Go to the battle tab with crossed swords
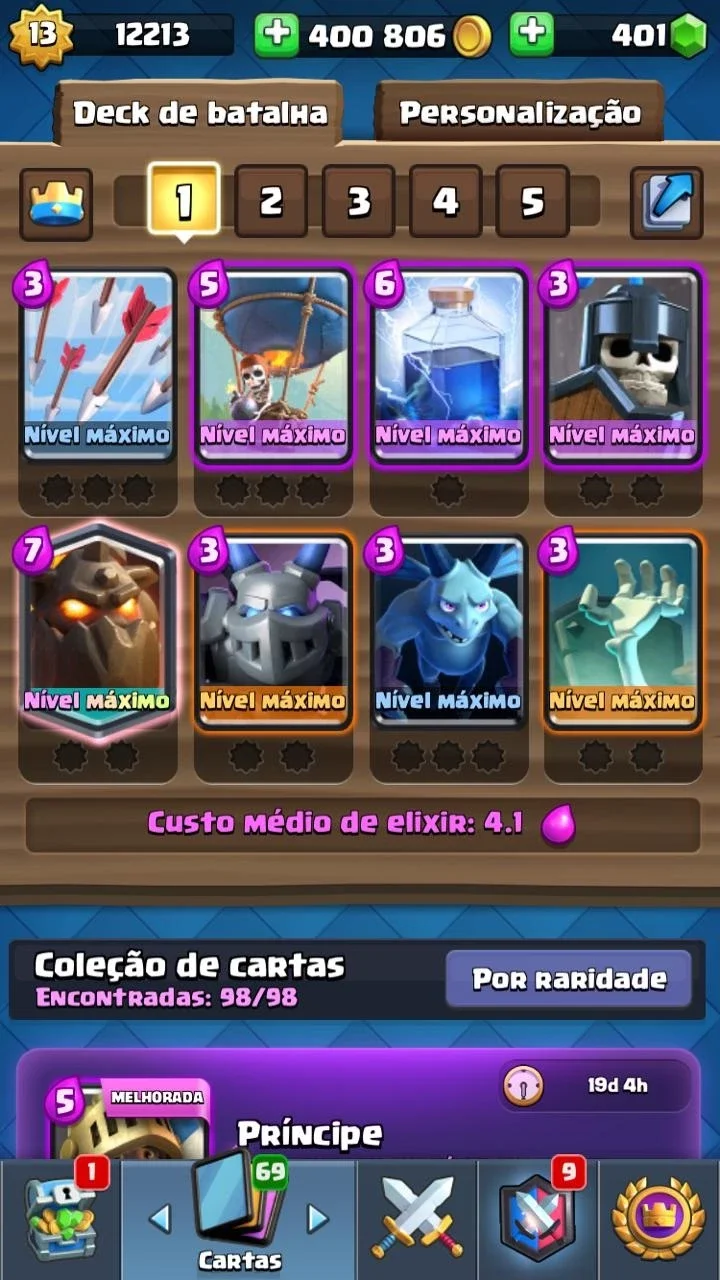Screen dimensions: 720x1280 (417, 1220)
